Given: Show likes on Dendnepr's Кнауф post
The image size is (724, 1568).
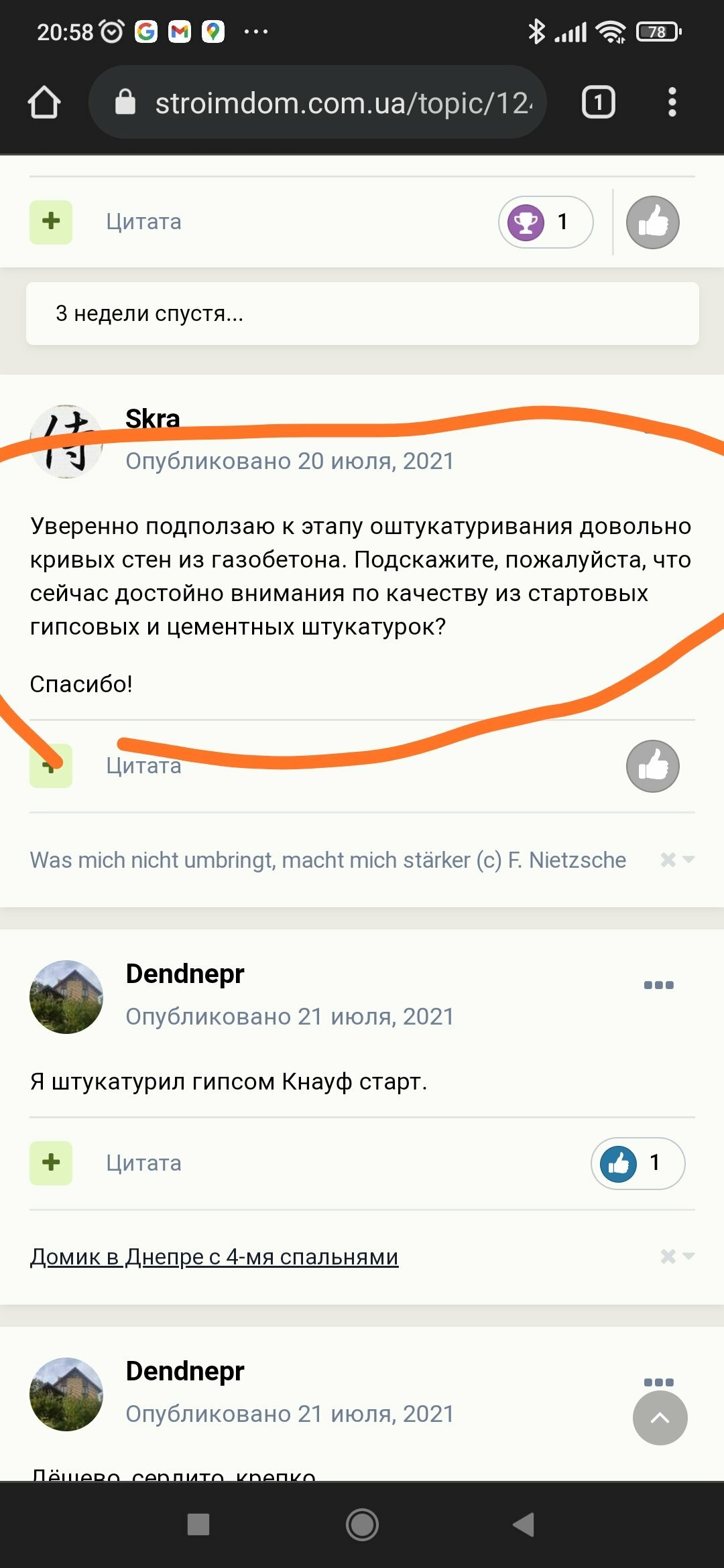Looking at the screenshot, I should click(638, 1163).
